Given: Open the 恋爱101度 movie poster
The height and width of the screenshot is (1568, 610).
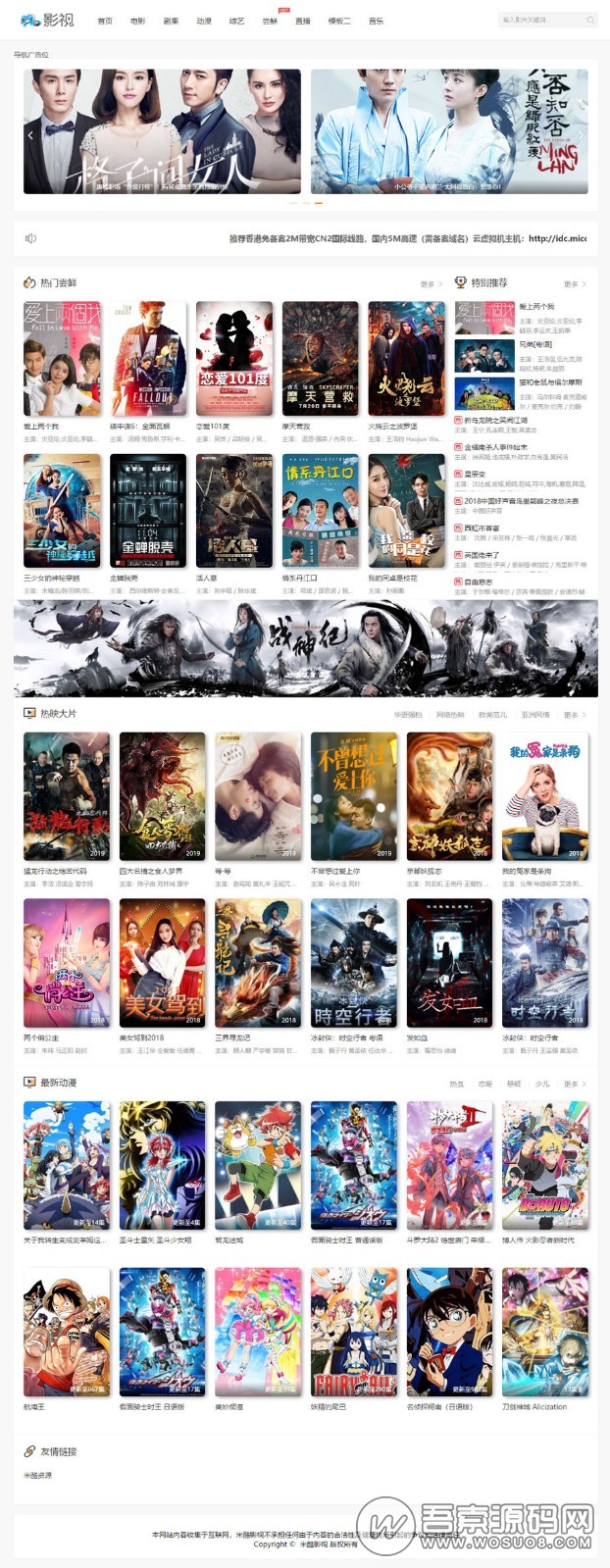Looking at the screenshot, I should pyautogui.click(x=234, y=359).
